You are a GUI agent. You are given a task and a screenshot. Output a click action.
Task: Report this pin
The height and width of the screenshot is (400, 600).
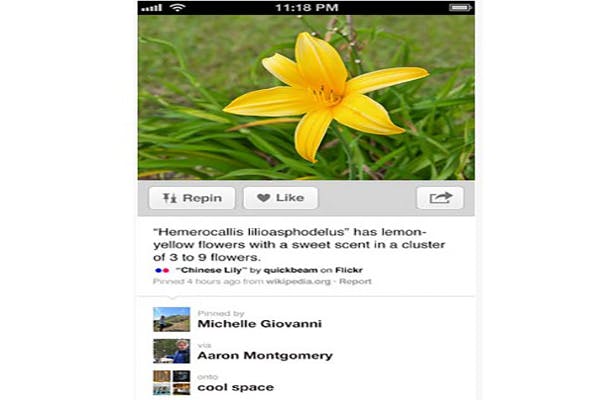(x=356, y=282)
